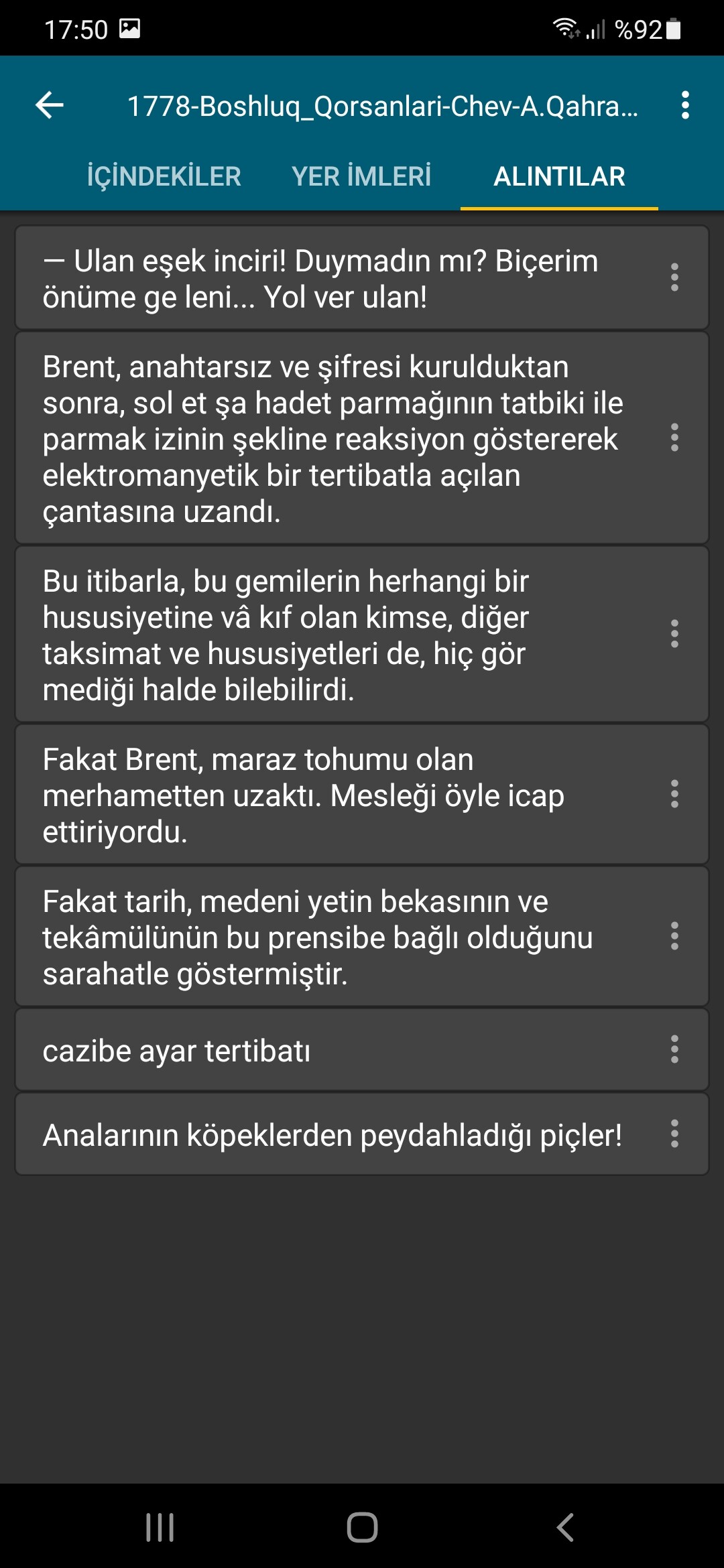Switch to the YER İMLERİ tab
Viewport: 724px width, 1568px height.
(x=361, y=177)
